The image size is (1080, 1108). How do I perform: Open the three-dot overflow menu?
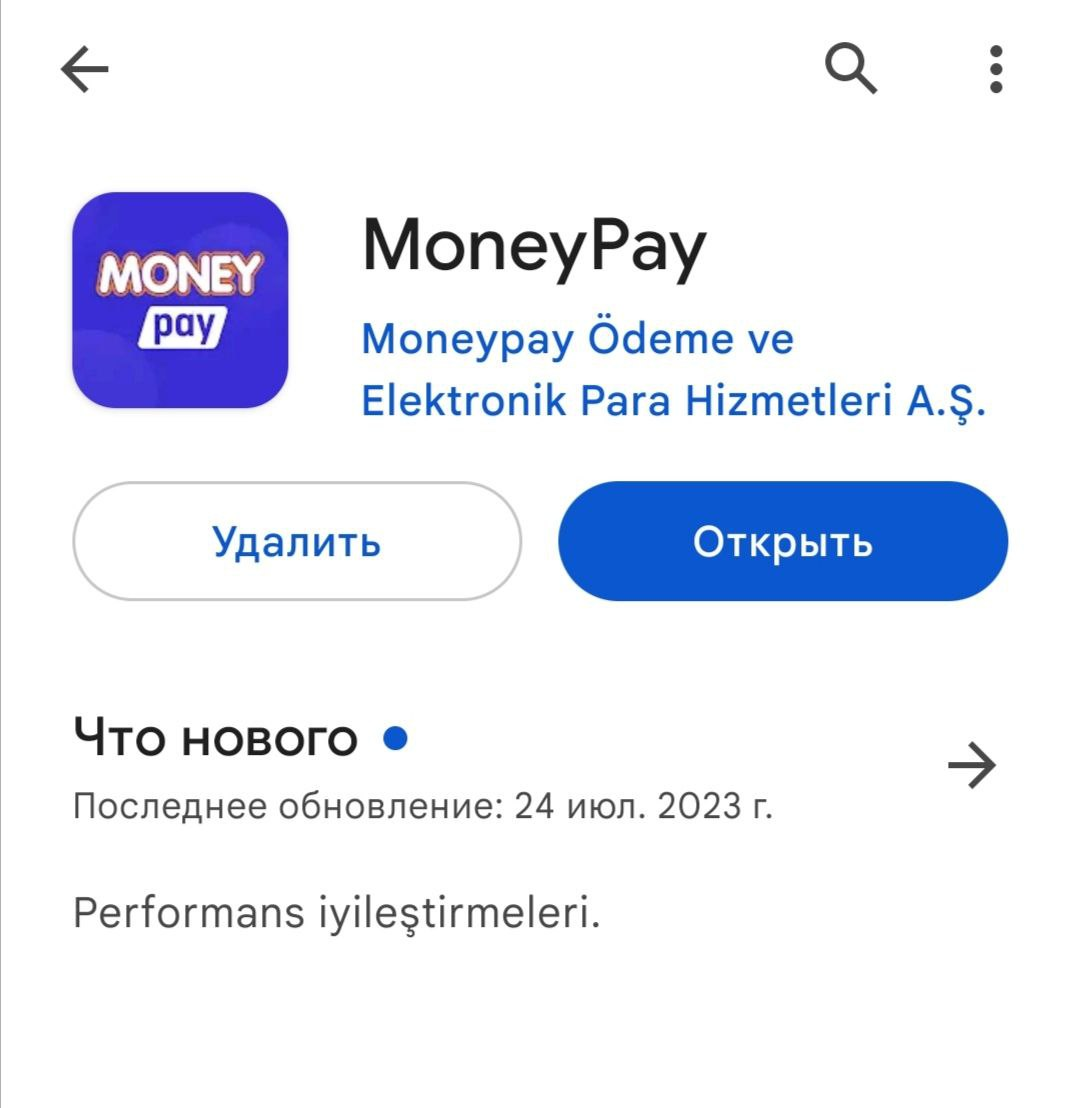995,70
